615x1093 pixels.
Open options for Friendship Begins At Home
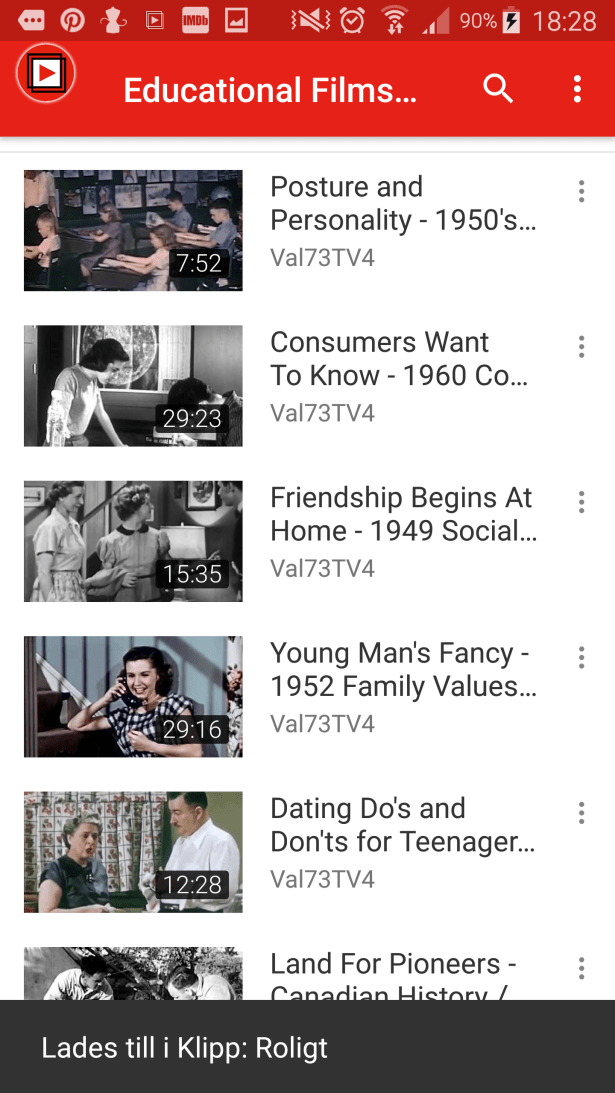point(581,502)
